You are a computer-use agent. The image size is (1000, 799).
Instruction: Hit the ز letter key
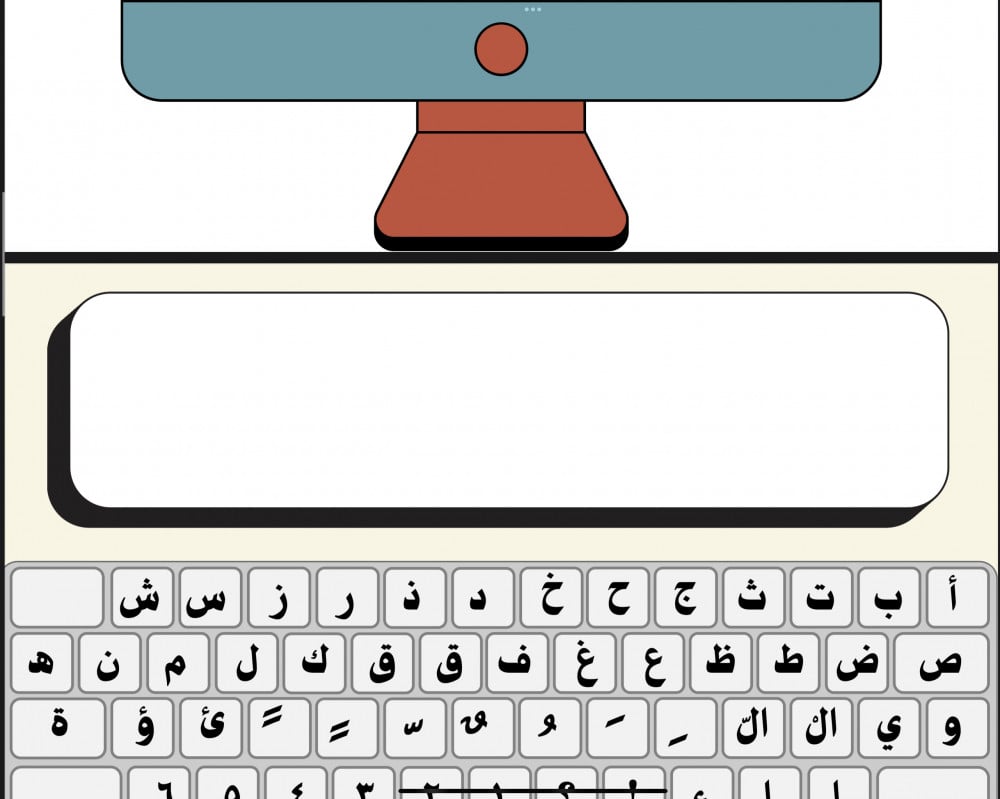(x=279, y=598)
